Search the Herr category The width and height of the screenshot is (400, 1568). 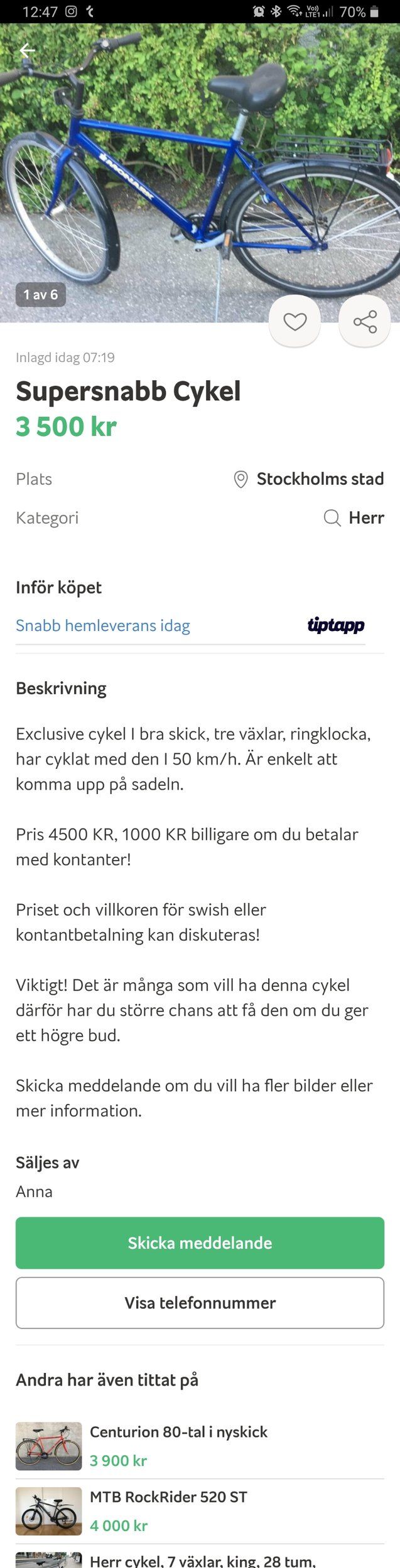pyautogui.click(x=354, y=517)
